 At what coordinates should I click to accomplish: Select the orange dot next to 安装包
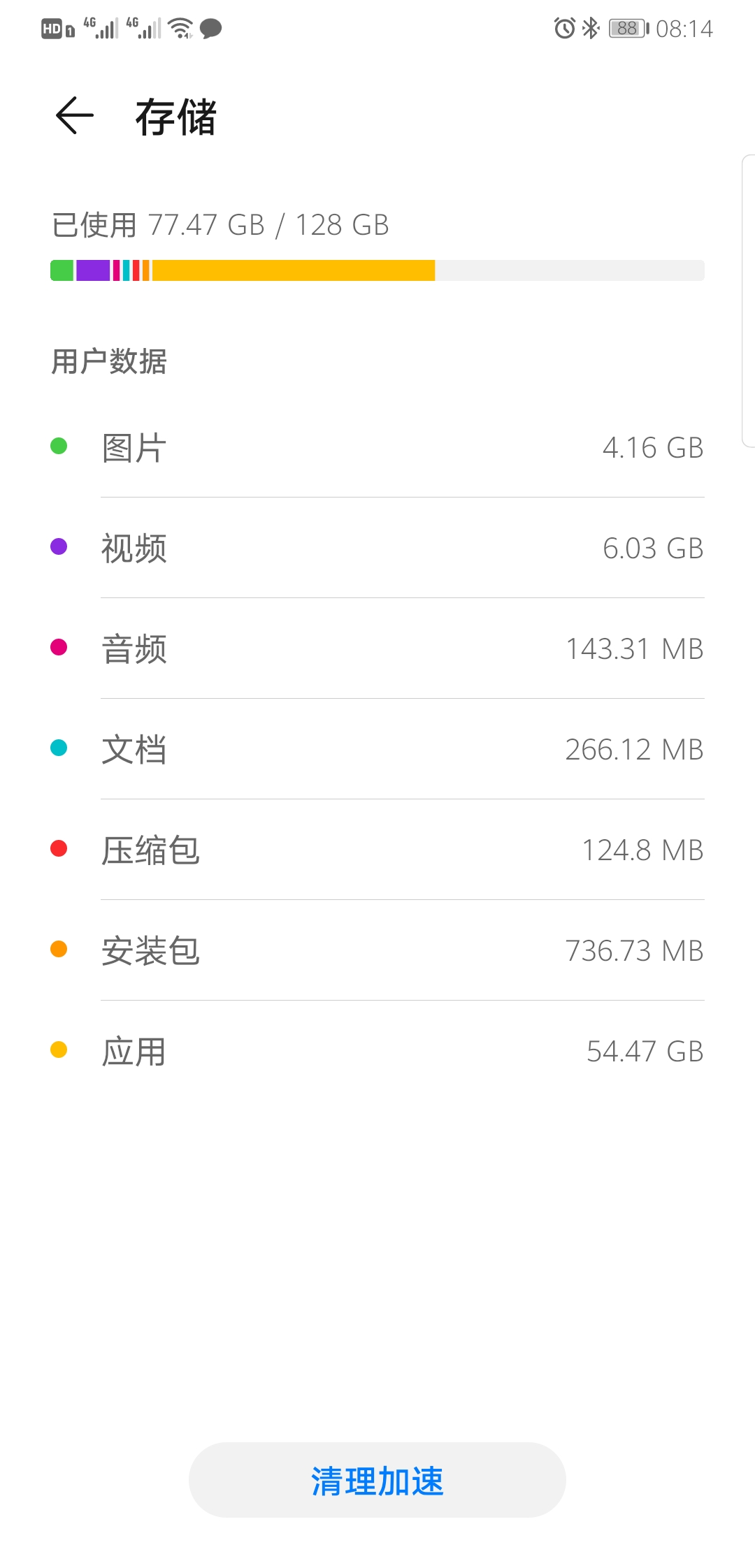[59, 950]
